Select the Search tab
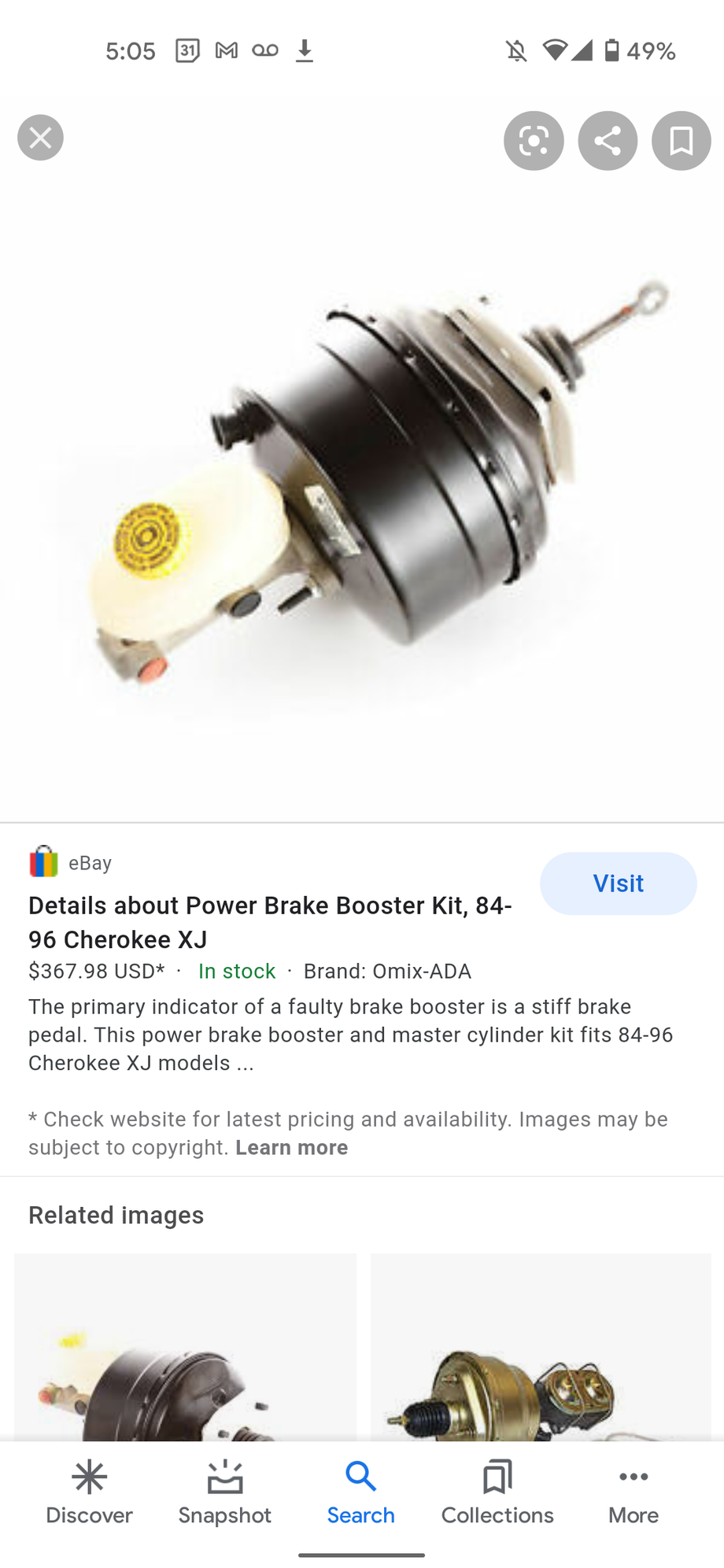This screenshot has height=1568, width=724. 361,1492
